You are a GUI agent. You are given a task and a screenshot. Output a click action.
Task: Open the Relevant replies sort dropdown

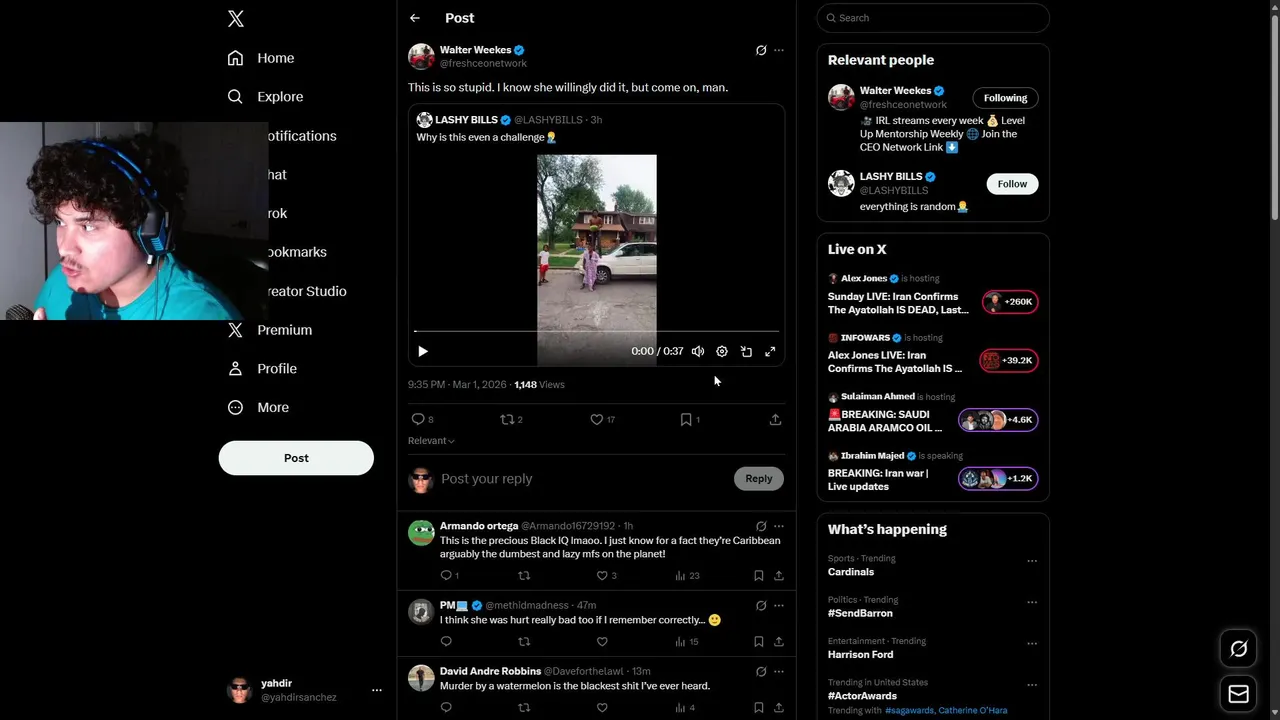click(431, 441)
